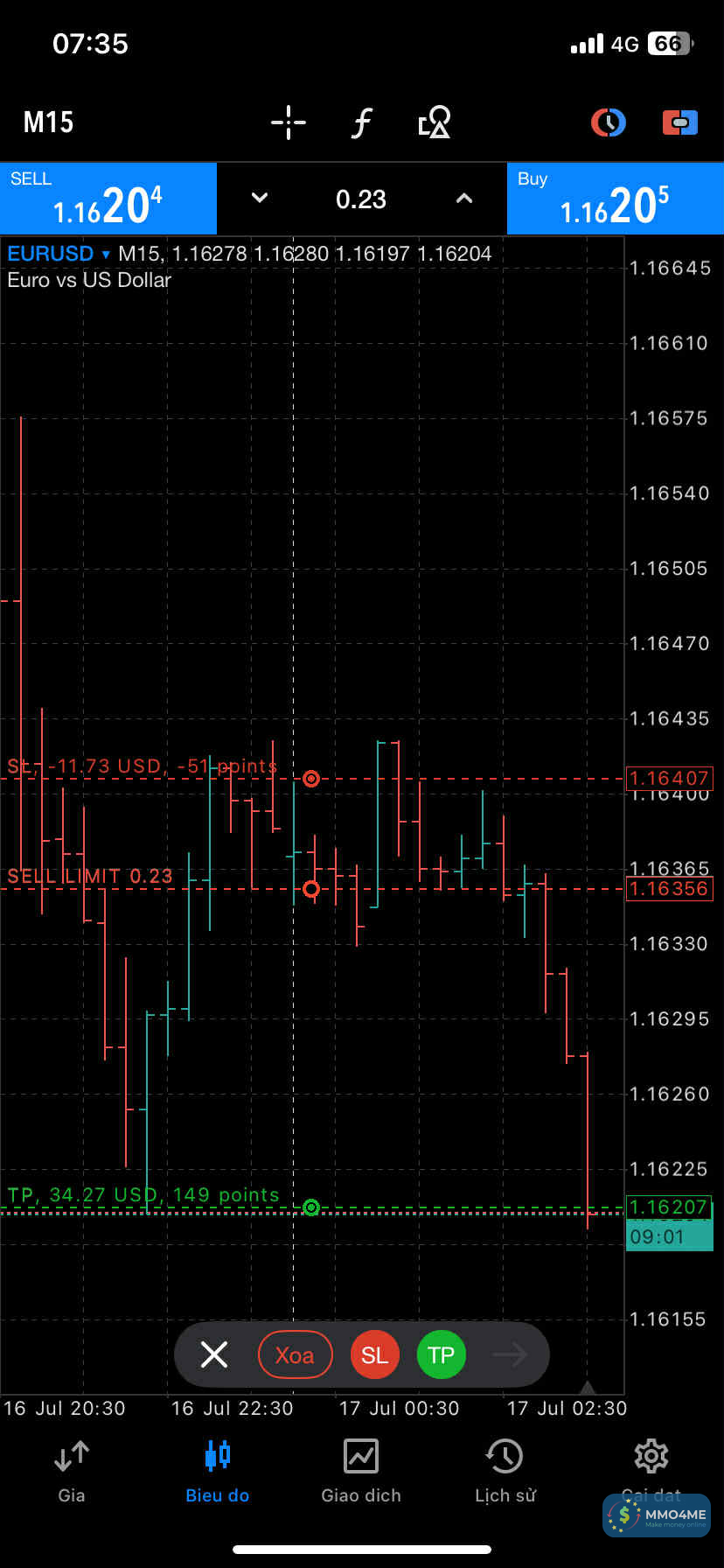Image resolution: width=724 pixels, height=1568 pixels.
Task: Open the indicators function menu
Action: point(361,122)
